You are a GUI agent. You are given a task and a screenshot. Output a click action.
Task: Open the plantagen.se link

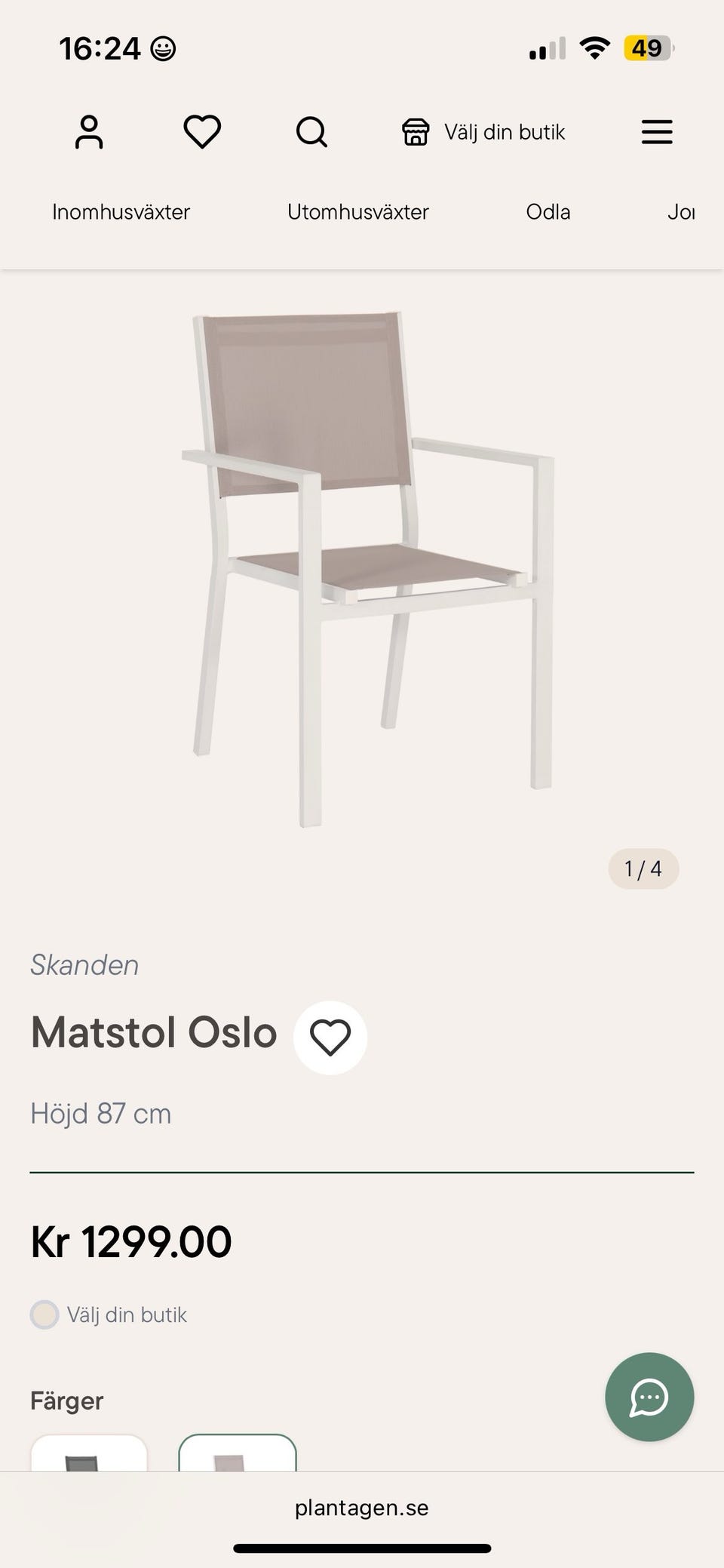point(361,1508)
